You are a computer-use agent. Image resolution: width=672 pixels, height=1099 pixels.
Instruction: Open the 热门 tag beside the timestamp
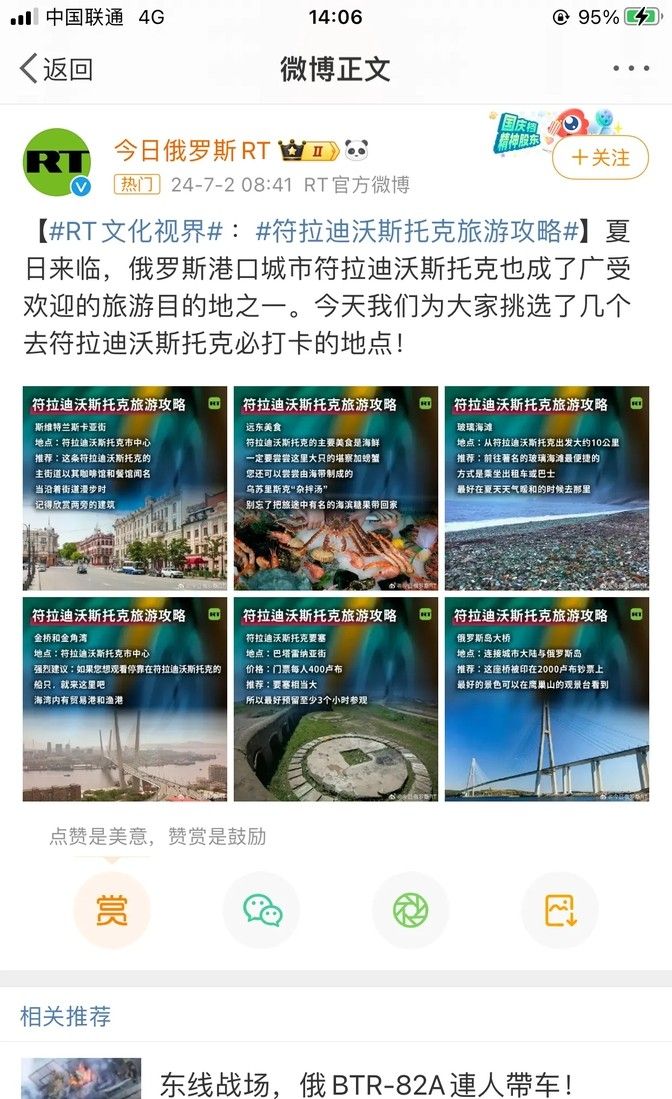click(137, 185)
